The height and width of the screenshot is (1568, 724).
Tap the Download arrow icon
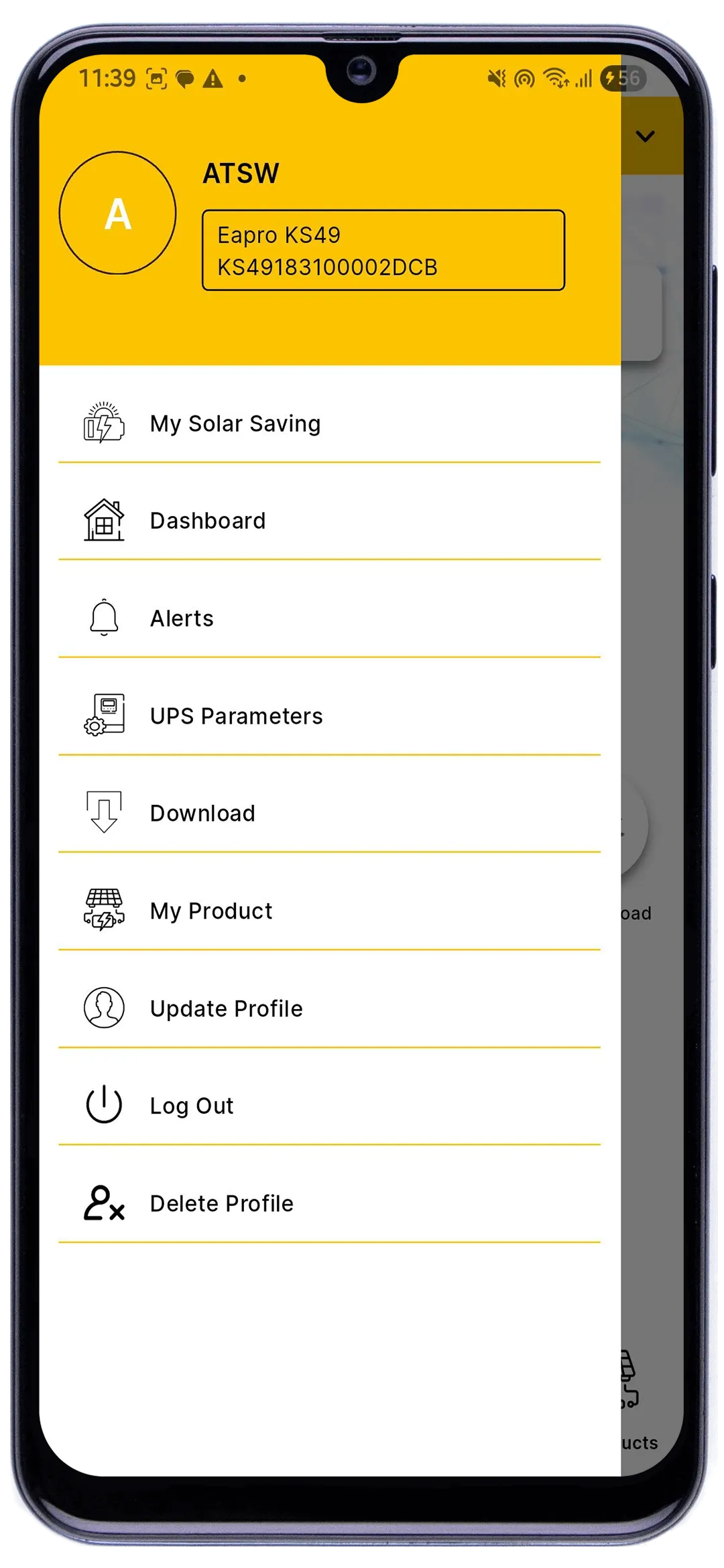click(x=104, y=813)
